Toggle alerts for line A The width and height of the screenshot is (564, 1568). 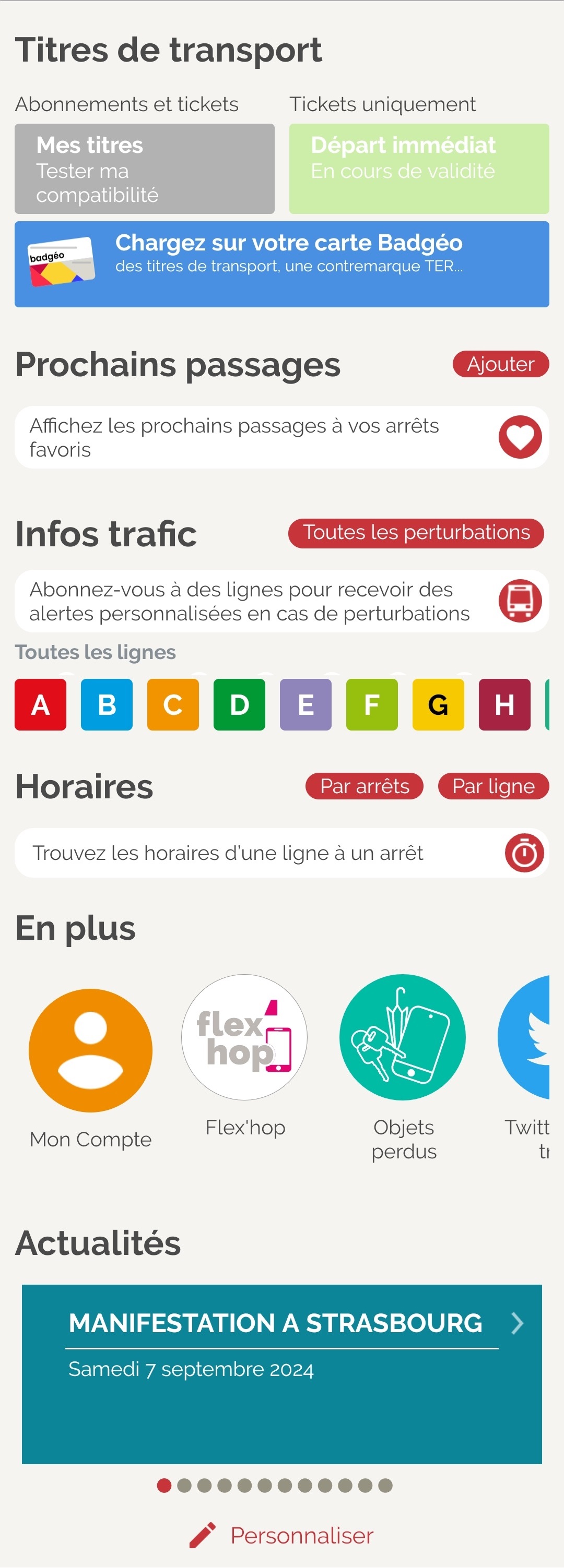(x=40, y=705)
